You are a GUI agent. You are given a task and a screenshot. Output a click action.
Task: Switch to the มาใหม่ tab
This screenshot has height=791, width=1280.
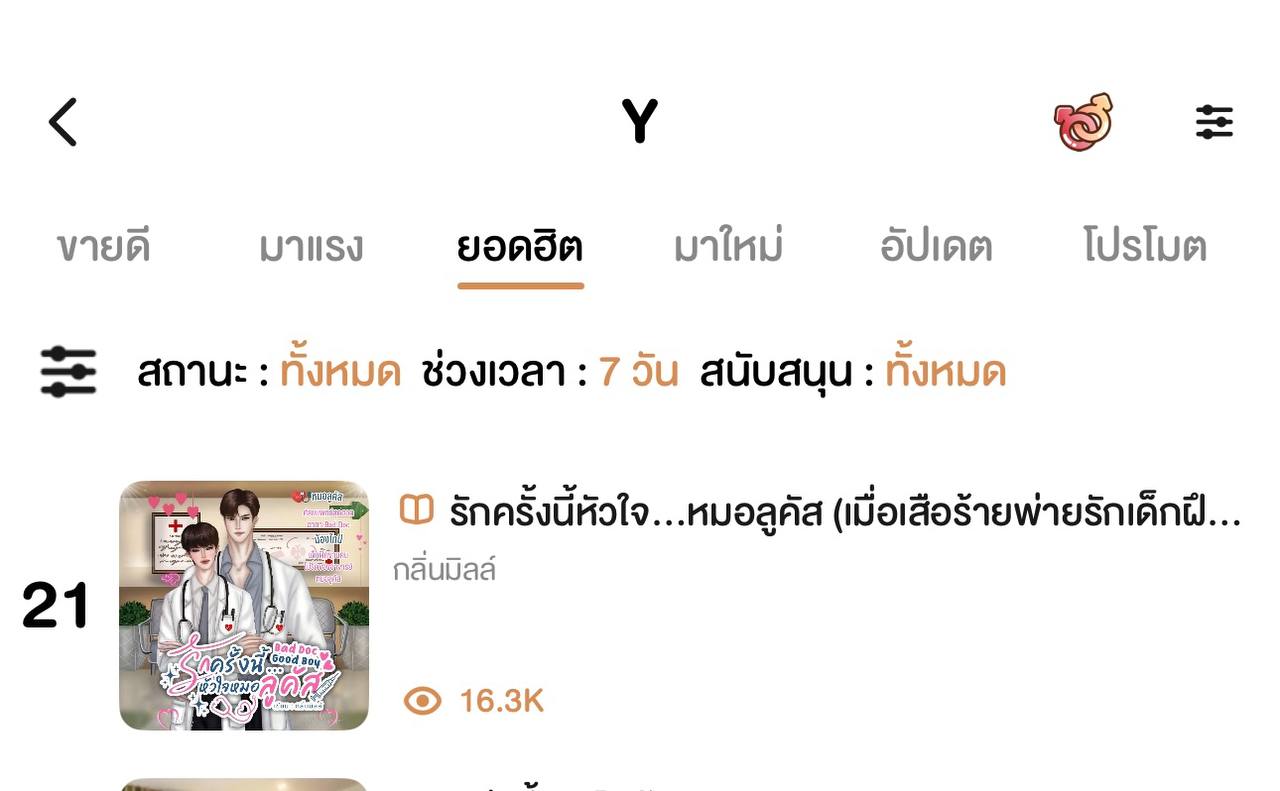[728, 247]
